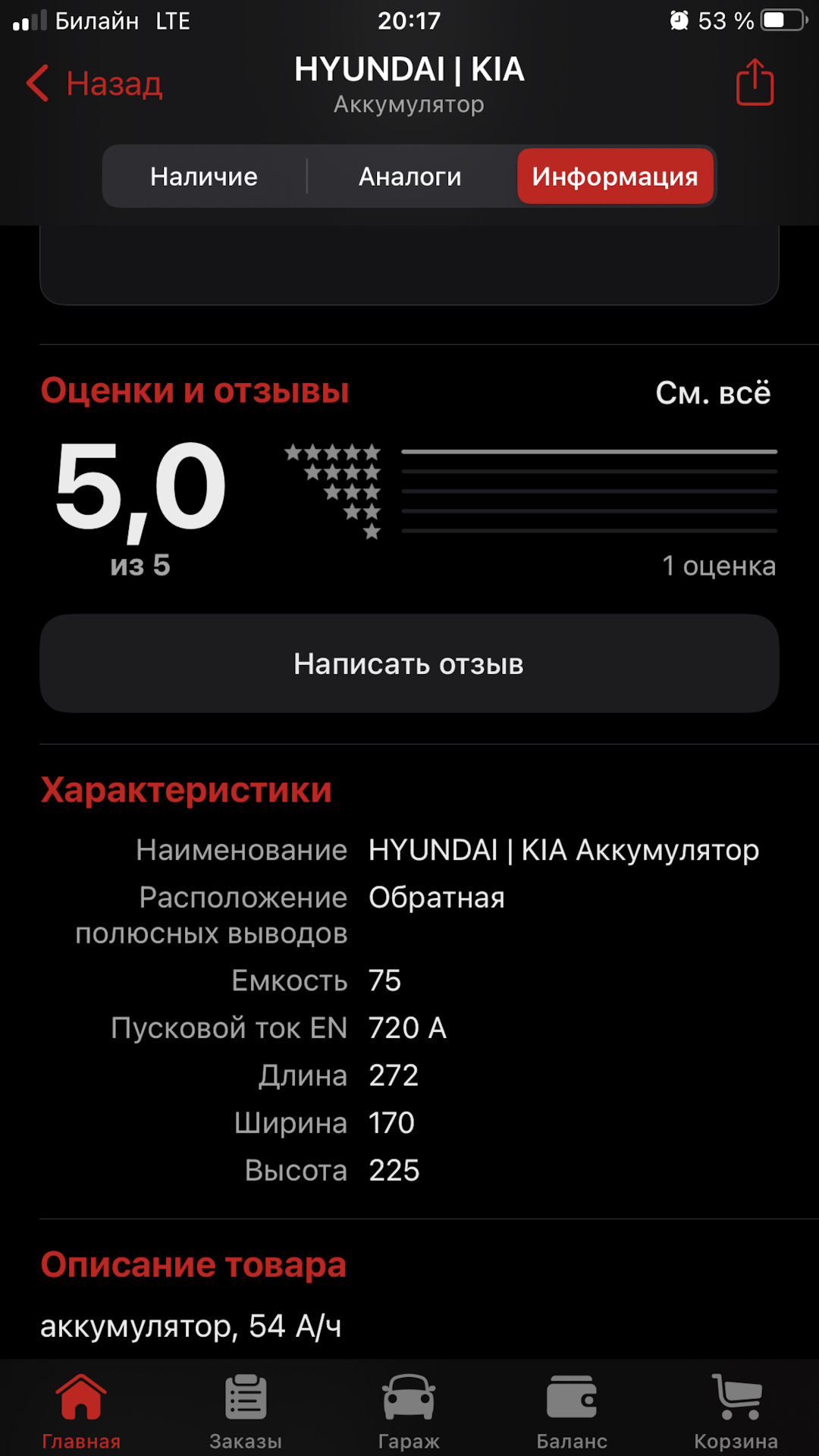Share this battery product page
Screen dimensions: 819x1456
pyautogui.click(x=755, y=82)
